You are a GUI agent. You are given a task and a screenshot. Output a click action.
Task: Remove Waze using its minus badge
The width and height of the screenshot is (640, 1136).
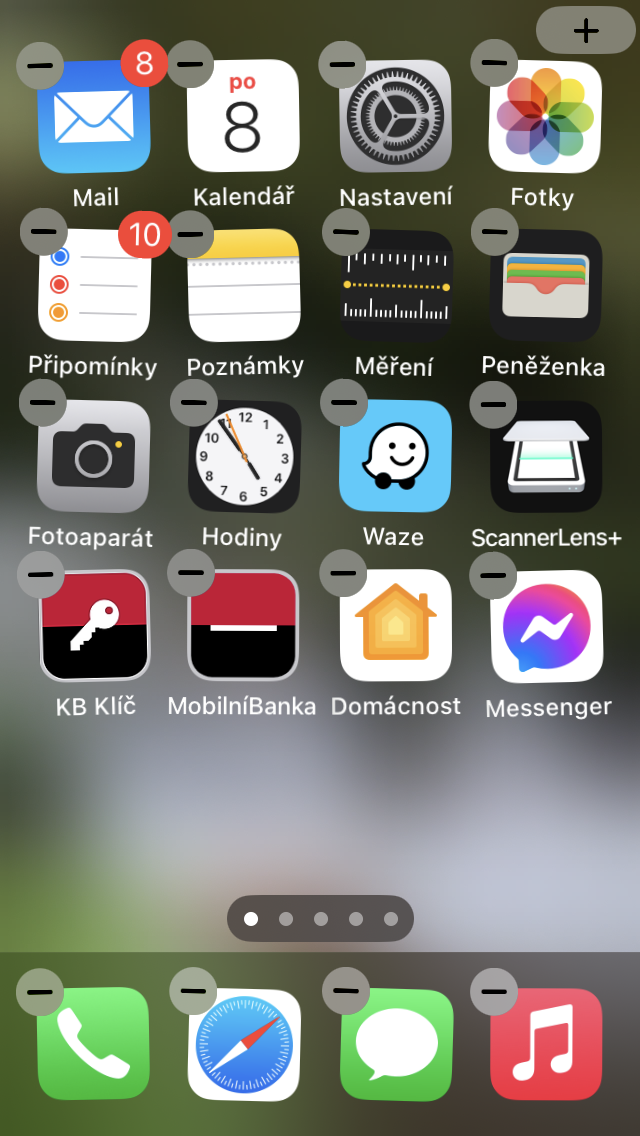click(x=343, y=402)
